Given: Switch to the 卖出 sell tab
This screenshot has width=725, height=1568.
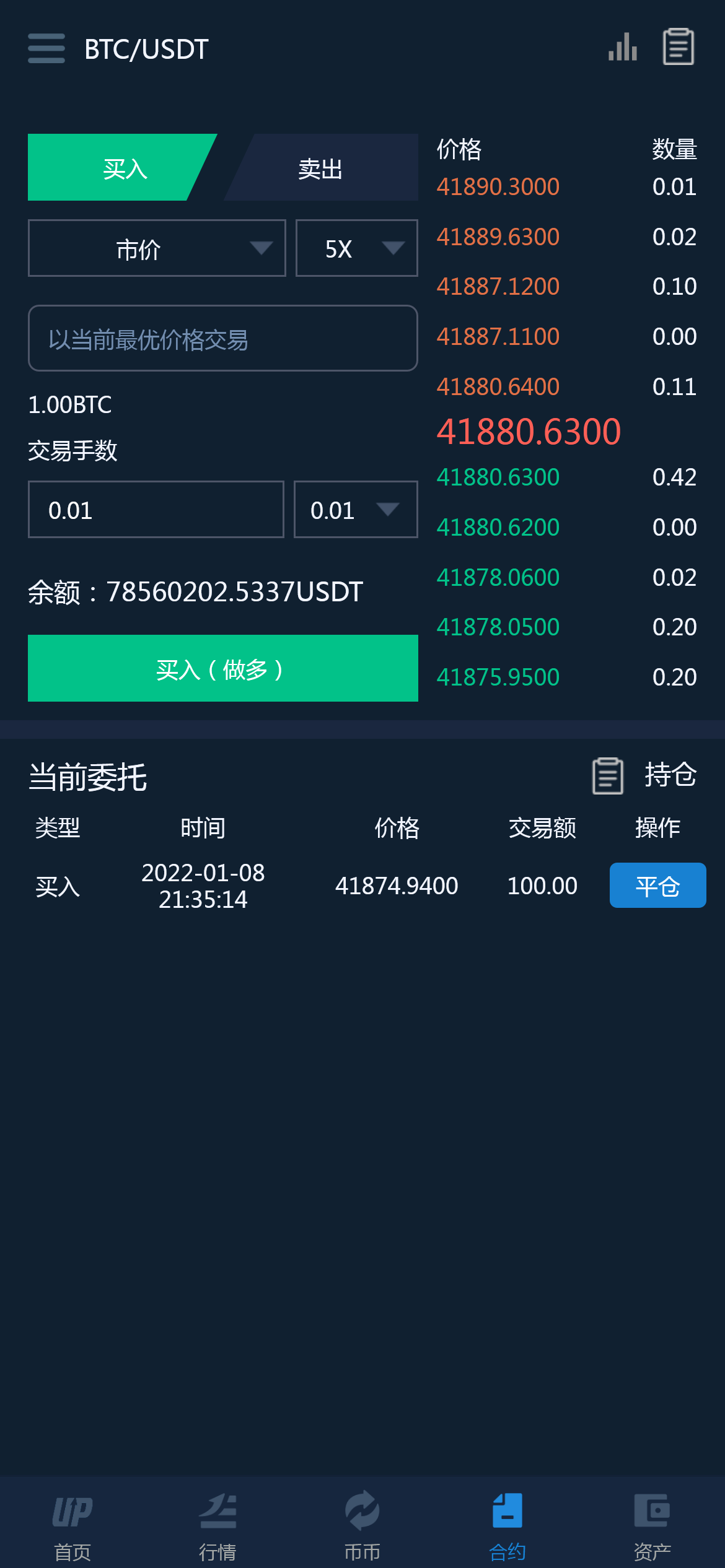Looking at the screenshot, I should point(321,168).
